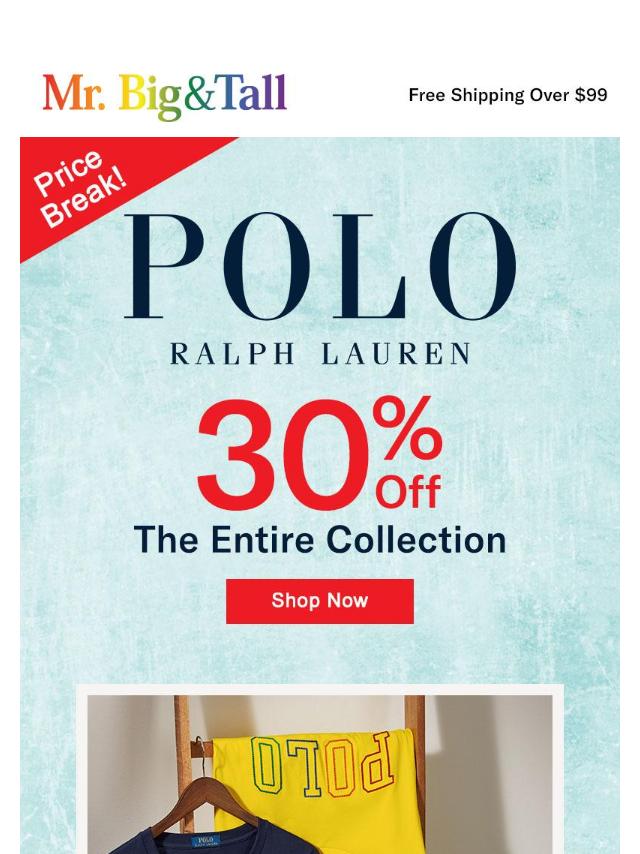The width and height of the screenshot is (640, 854).
Task: Open the Polo clothing photo tile
Action: [x=319, y=773]
